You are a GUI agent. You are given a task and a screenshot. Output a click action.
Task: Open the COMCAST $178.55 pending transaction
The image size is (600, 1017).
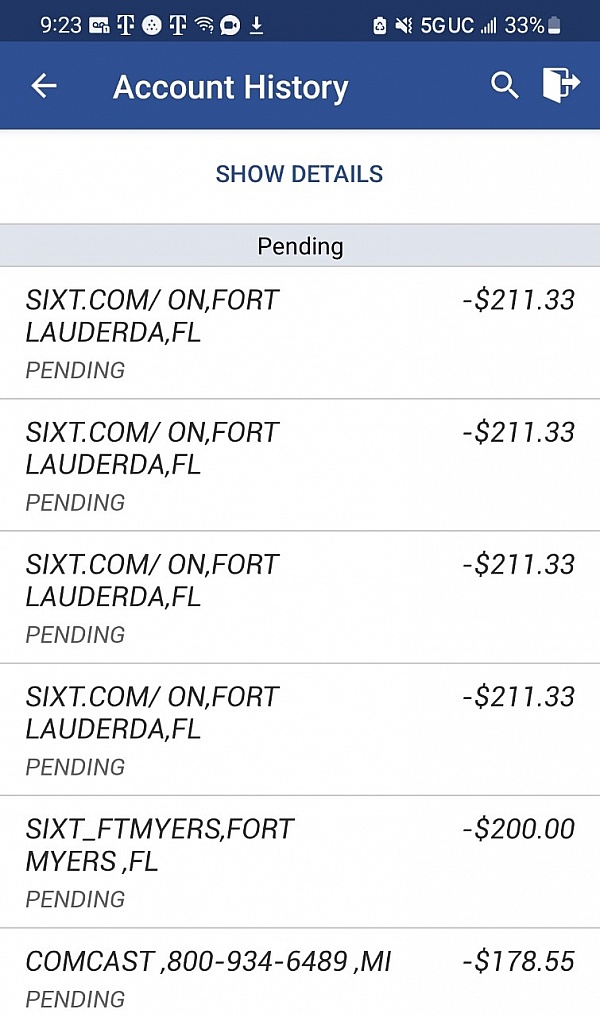click(x=300, y=975)
